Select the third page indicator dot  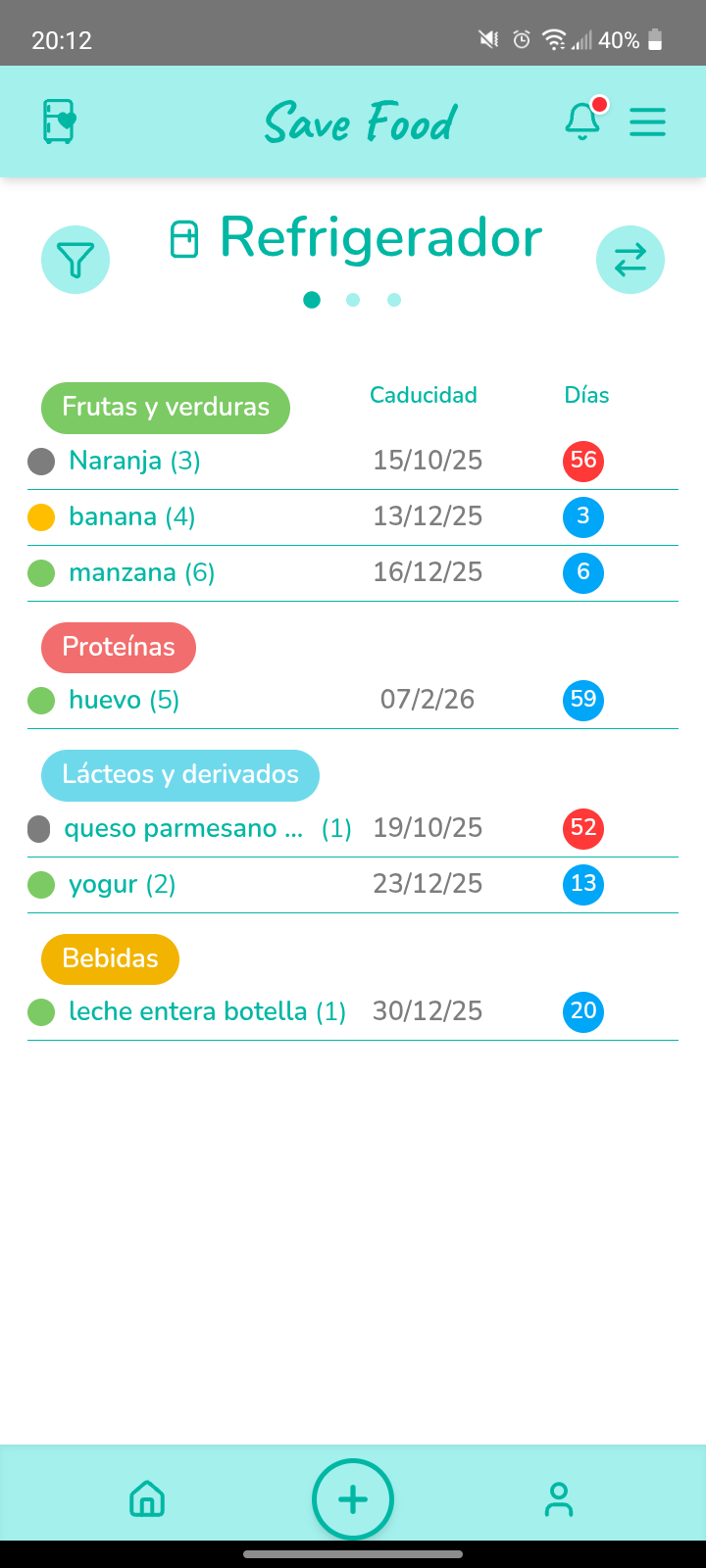tap(394, 300)
